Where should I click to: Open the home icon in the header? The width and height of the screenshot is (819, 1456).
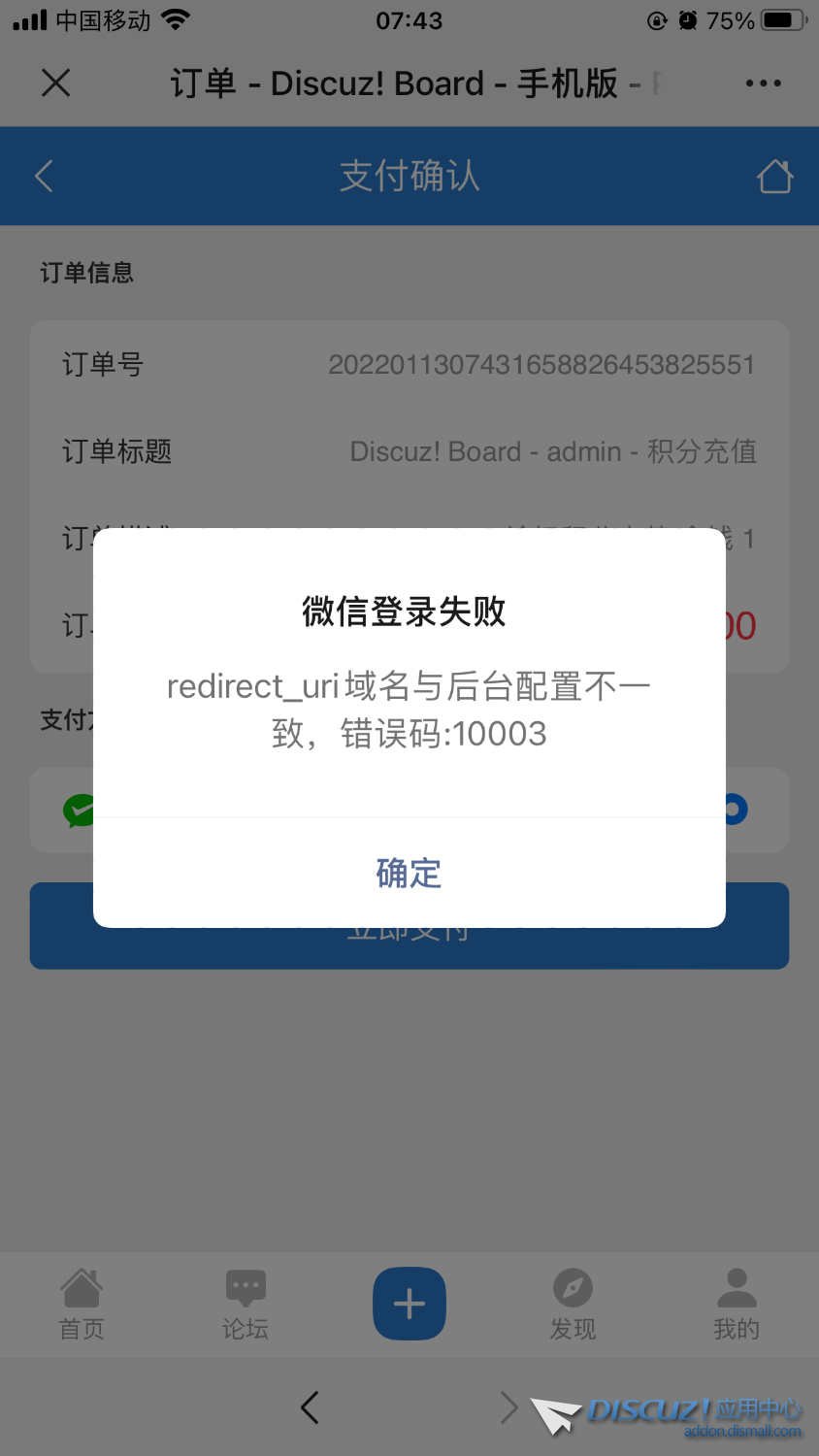click(x=774, y=177)
